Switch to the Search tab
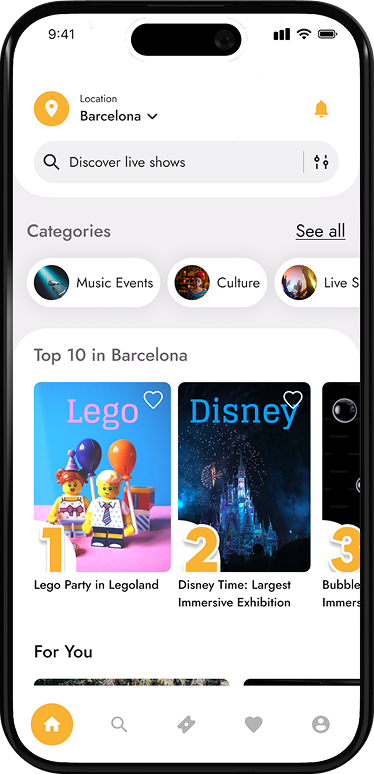 [x=119, y=725]
